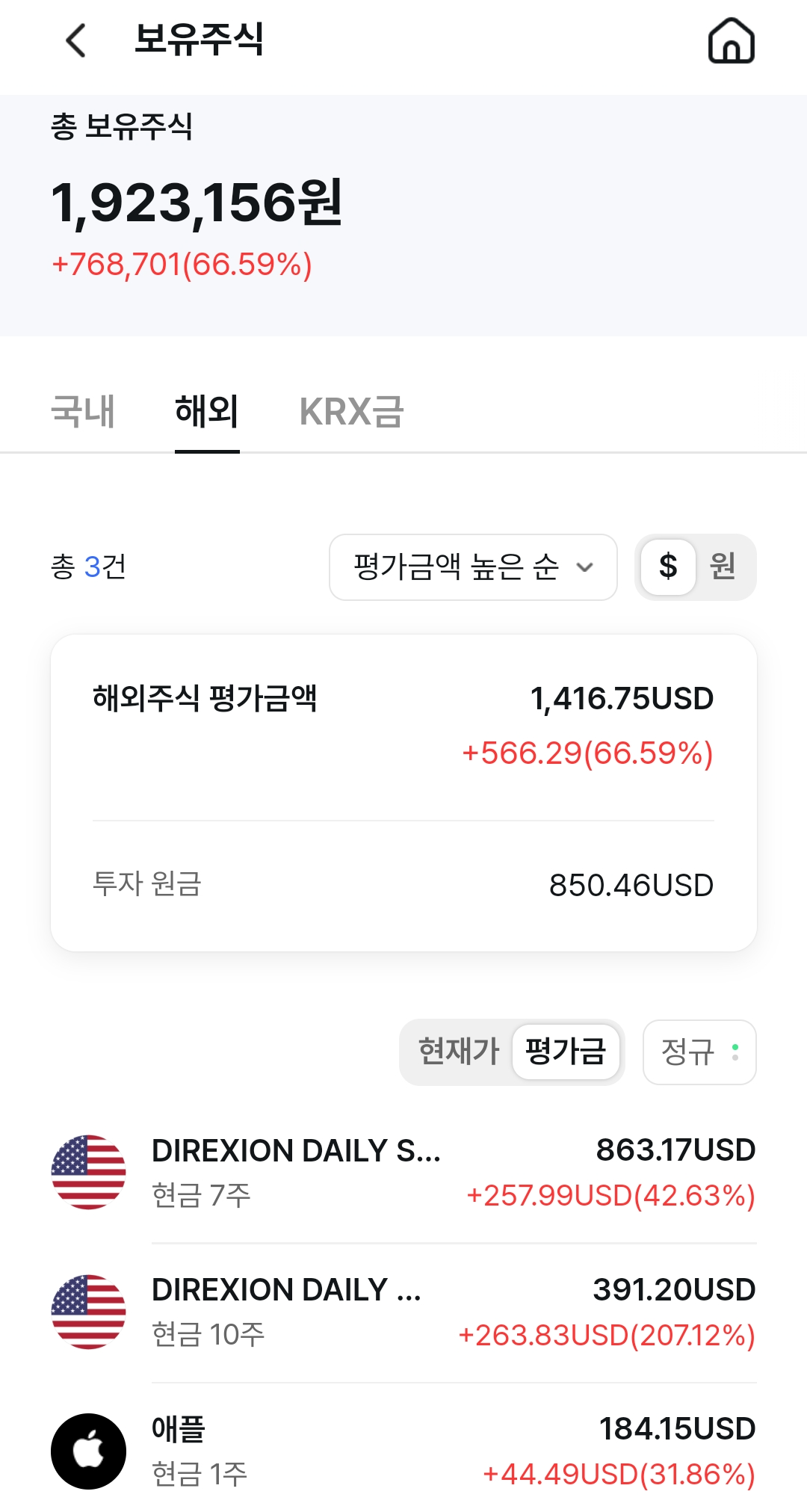Go back using the arrow beside 보유주식
Viewport: 807px width, 1512px height.
pyautogui.click(x=76, y=40)
